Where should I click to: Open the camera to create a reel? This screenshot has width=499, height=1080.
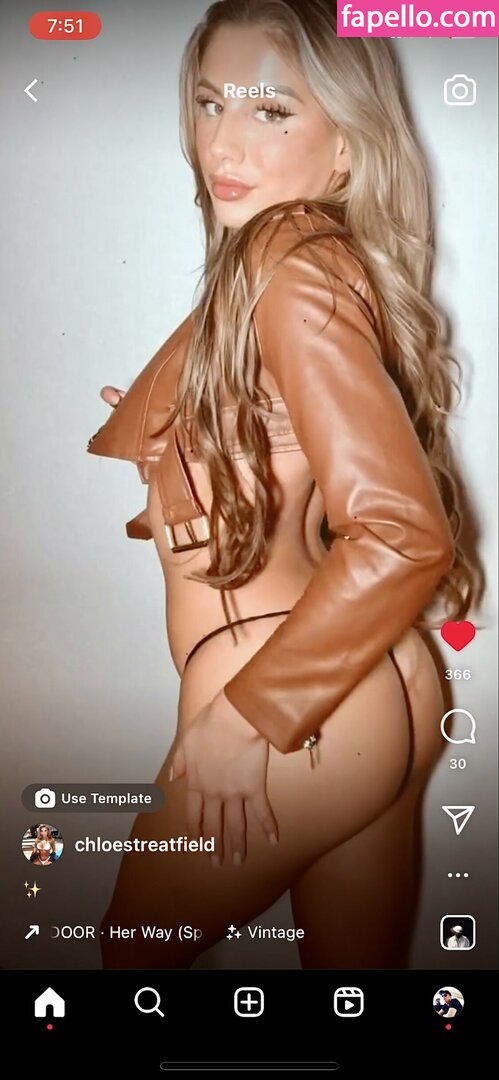click(x=460, y=90)
